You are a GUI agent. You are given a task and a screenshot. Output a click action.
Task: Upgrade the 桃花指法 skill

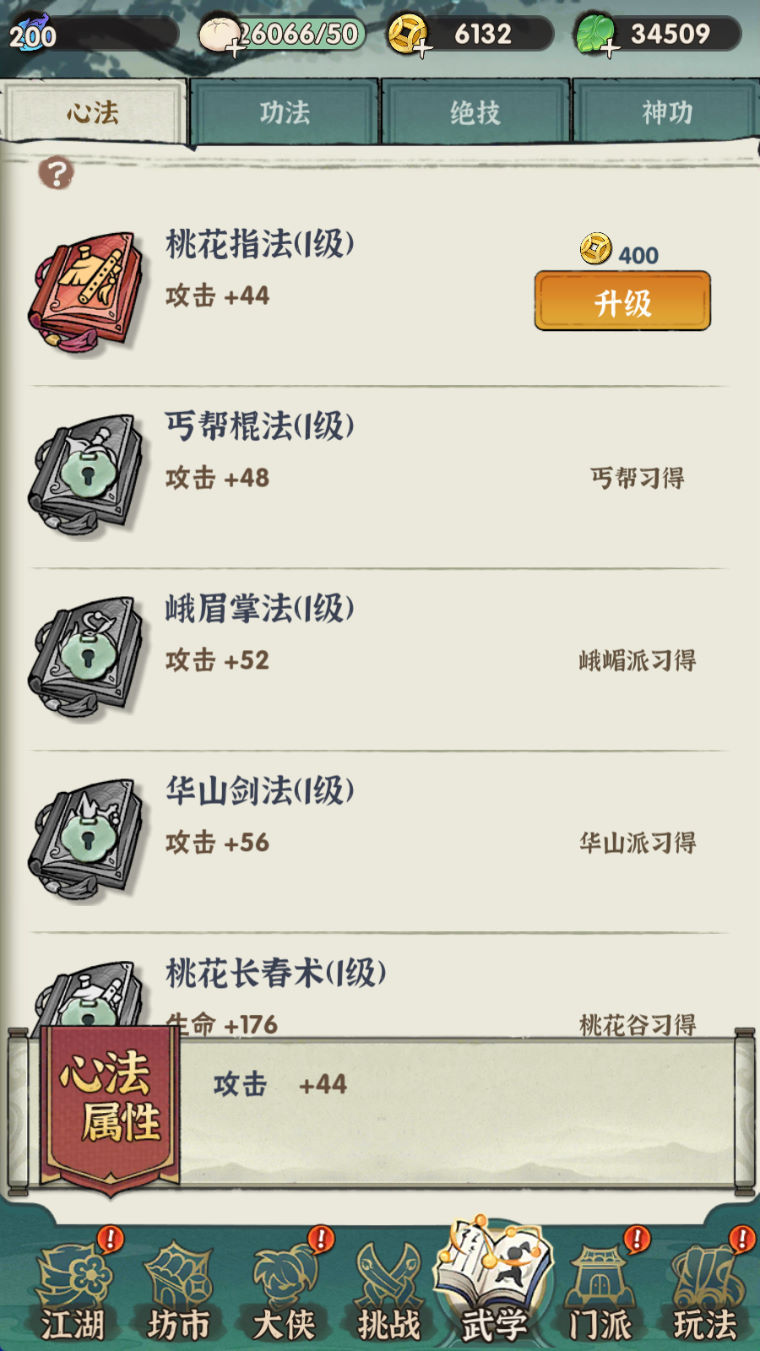pyautogui.click(x=622, y=301)
